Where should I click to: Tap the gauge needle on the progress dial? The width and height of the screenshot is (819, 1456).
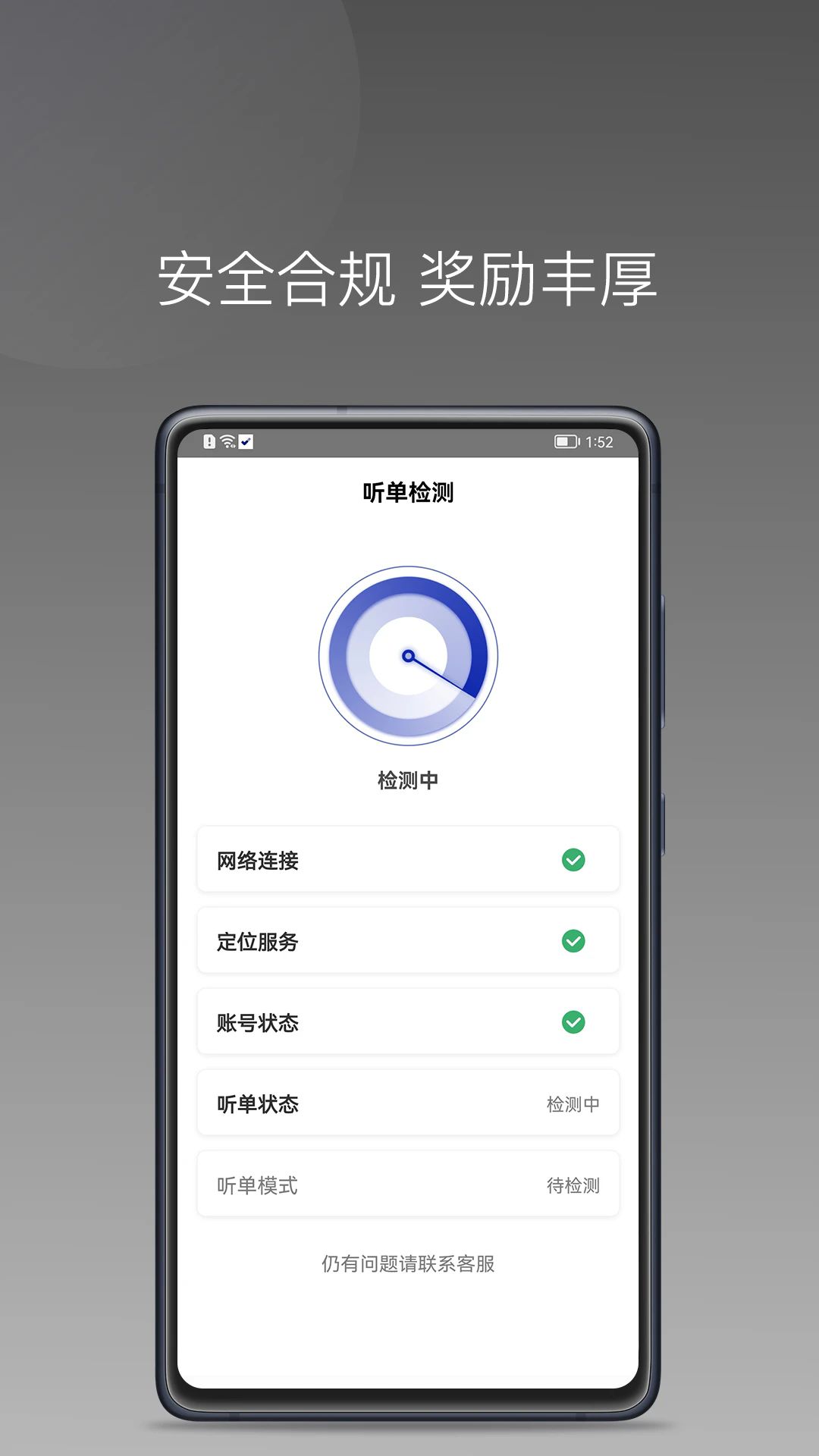(444, 677)
